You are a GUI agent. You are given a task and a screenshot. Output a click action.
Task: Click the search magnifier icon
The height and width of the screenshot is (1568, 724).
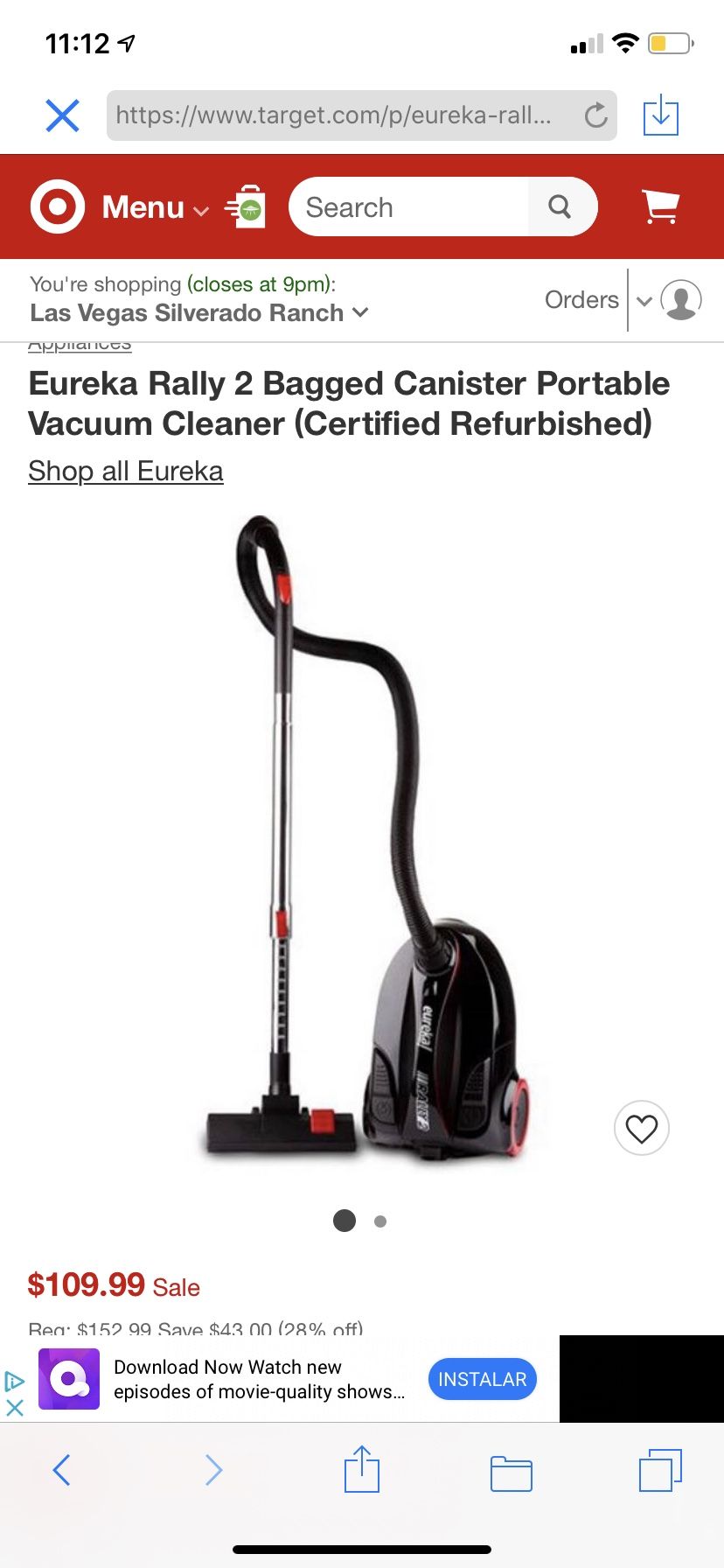560,206
